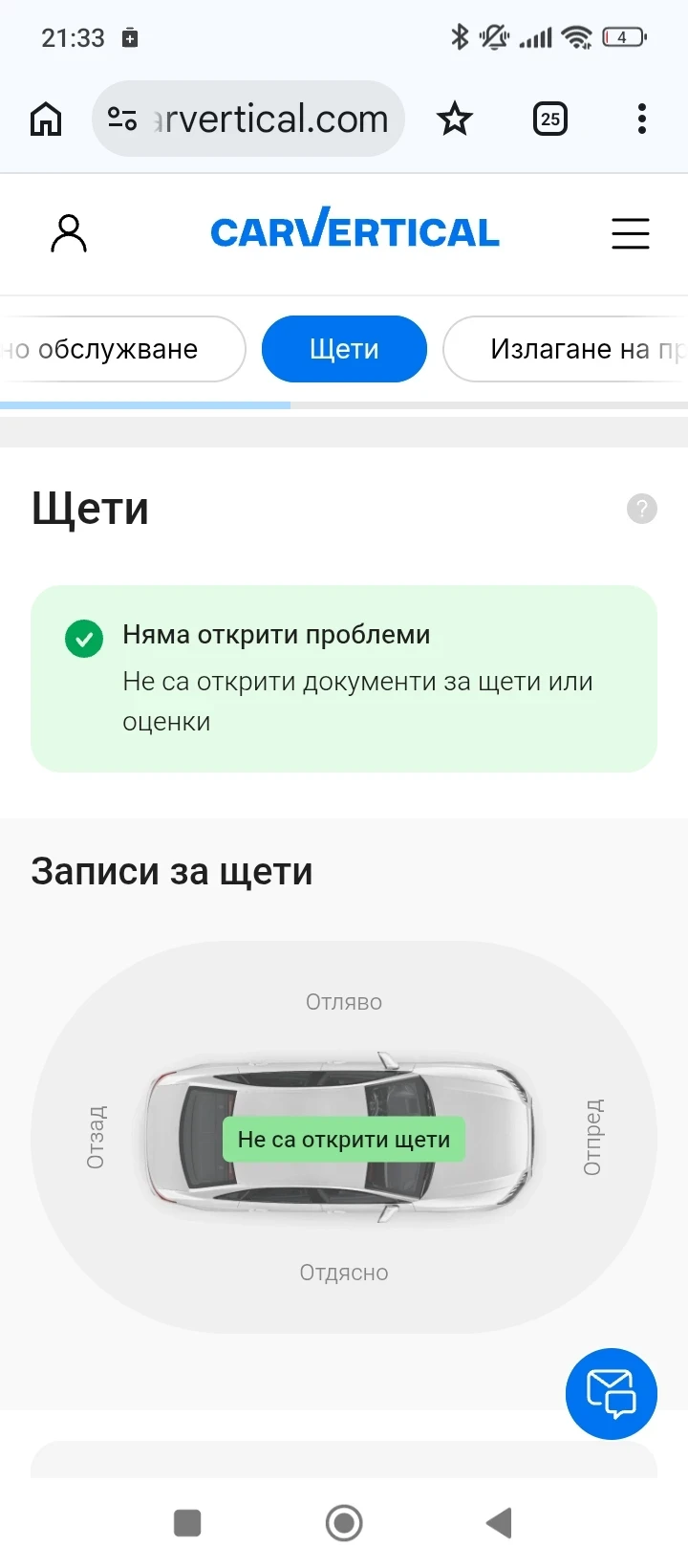Open the site hamburger menu
688x1568 pixels.
tap(630, 233)
